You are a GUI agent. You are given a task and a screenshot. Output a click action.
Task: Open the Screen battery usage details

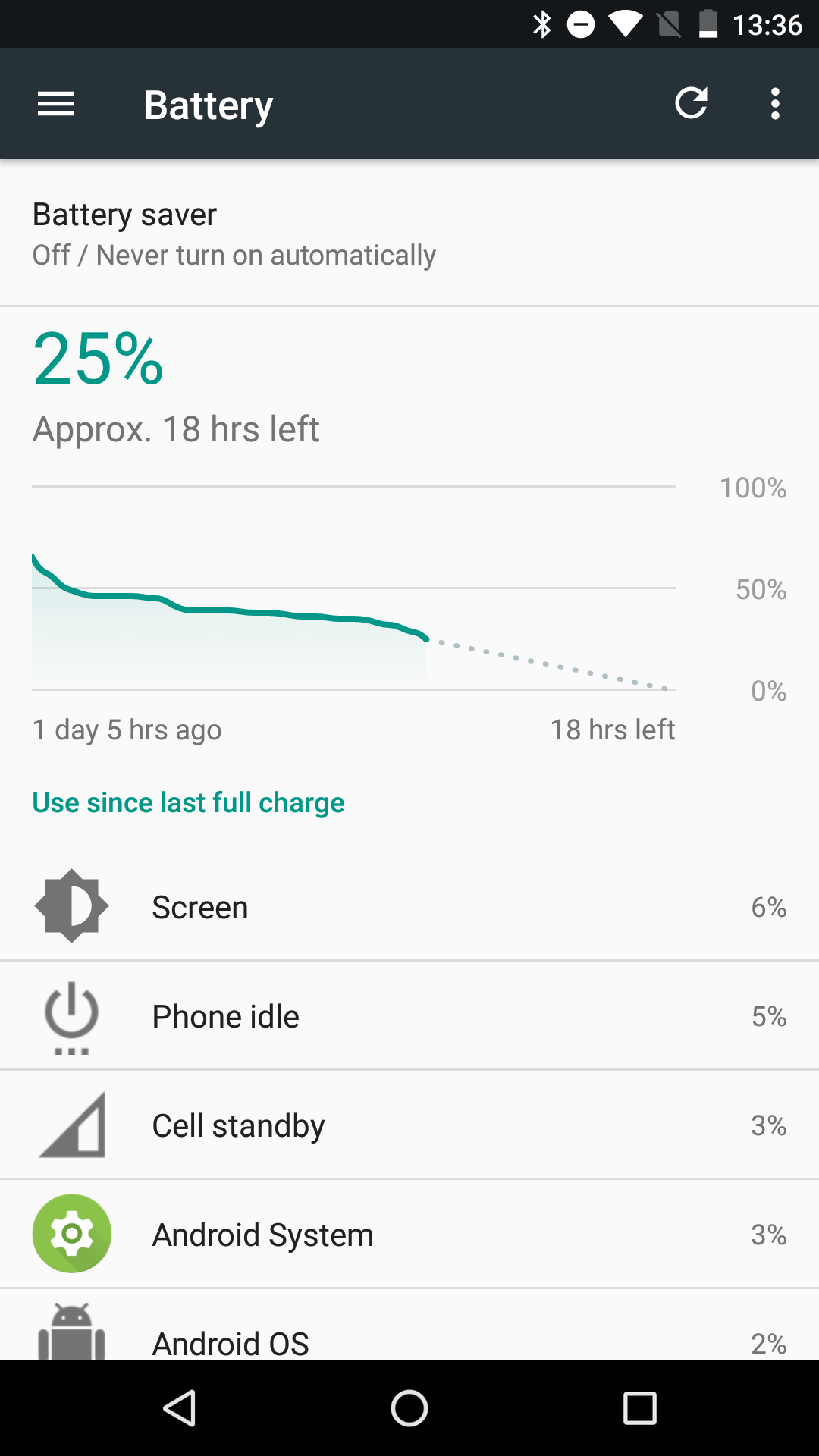(409, 907)
